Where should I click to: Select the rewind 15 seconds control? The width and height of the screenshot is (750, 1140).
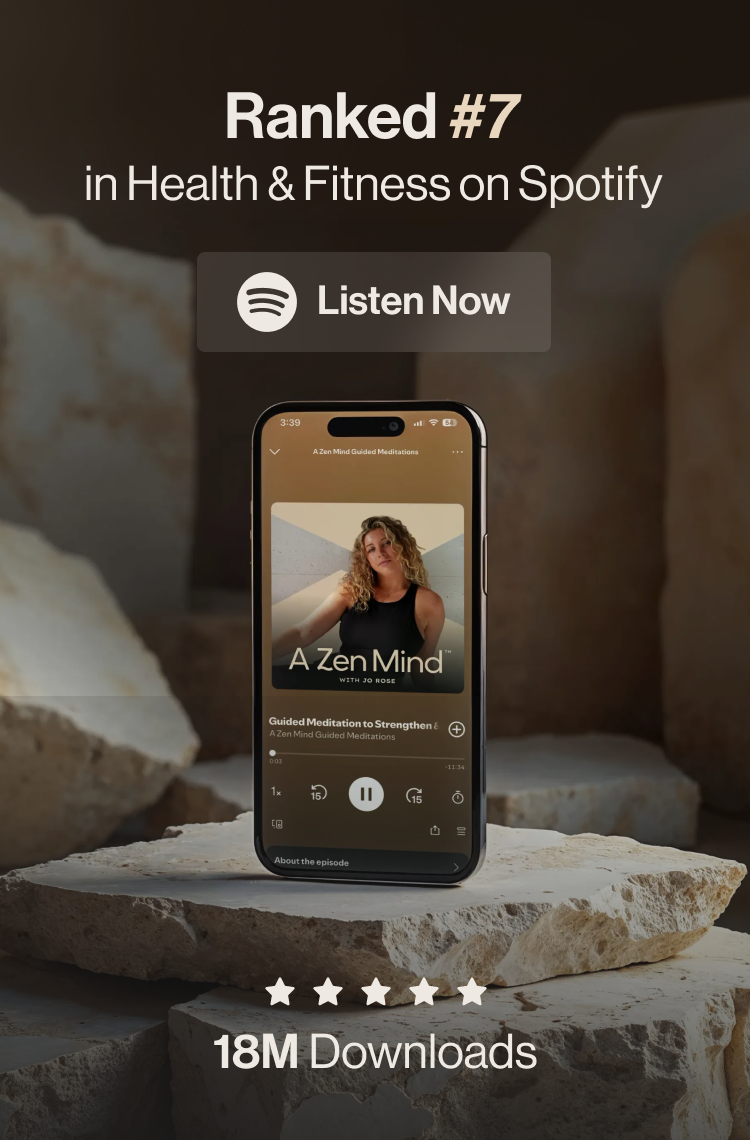[317, 794]
